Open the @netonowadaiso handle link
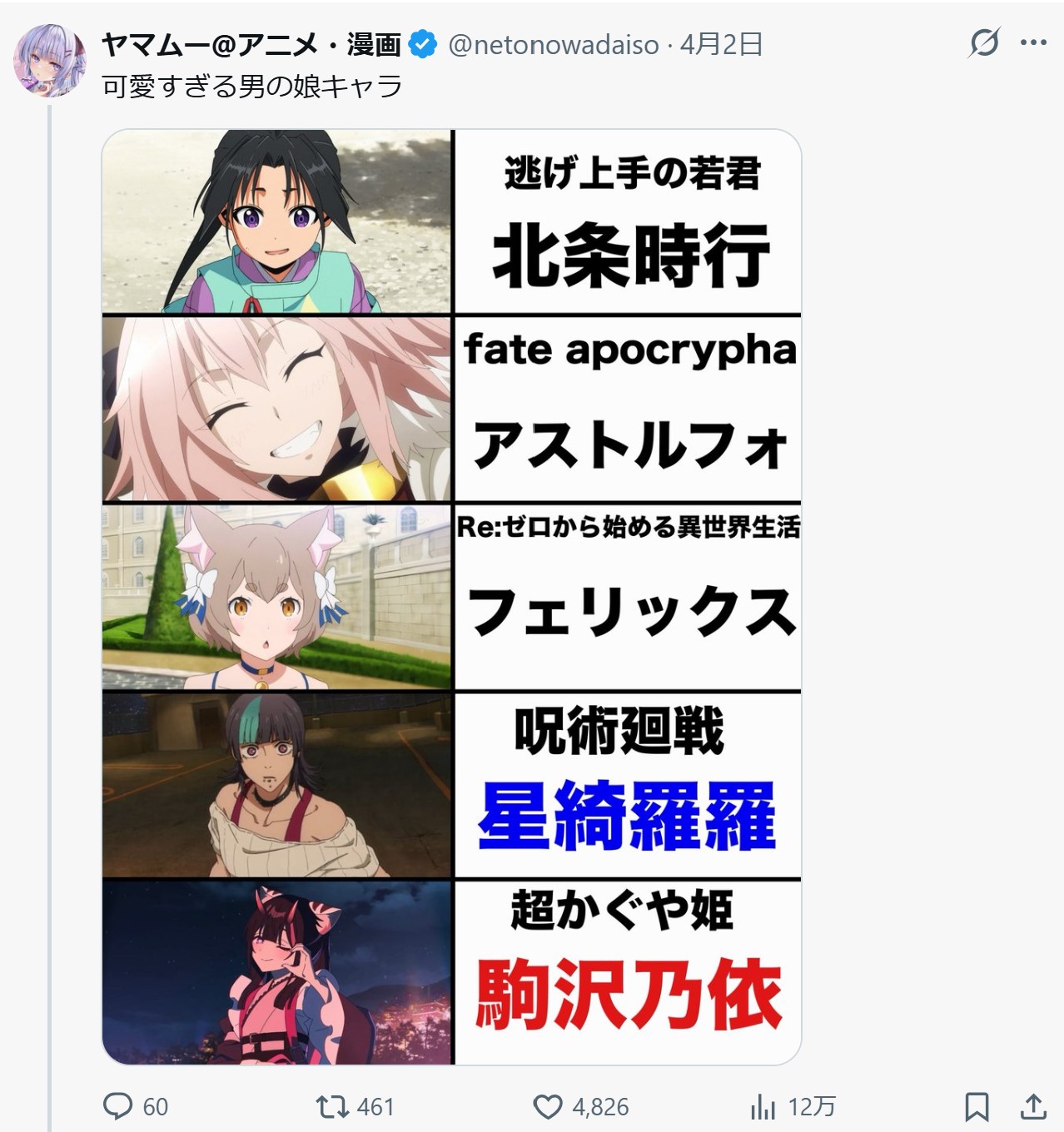The height and width of the screenshot is (1132, 1064). point(553,45)
